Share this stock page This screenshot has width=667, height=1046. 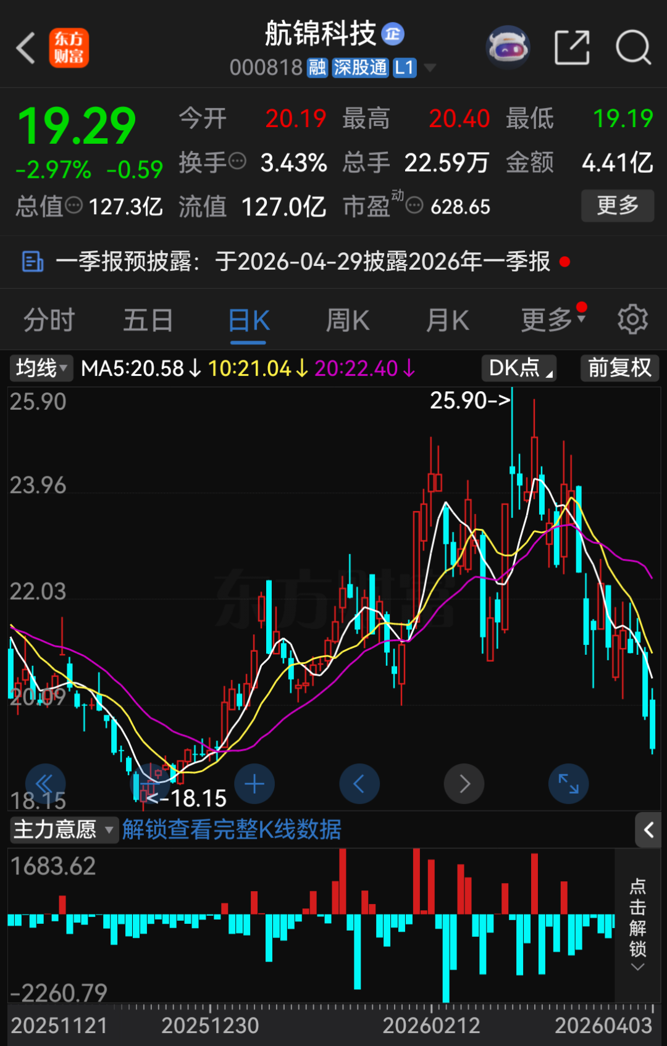point(572,47)
